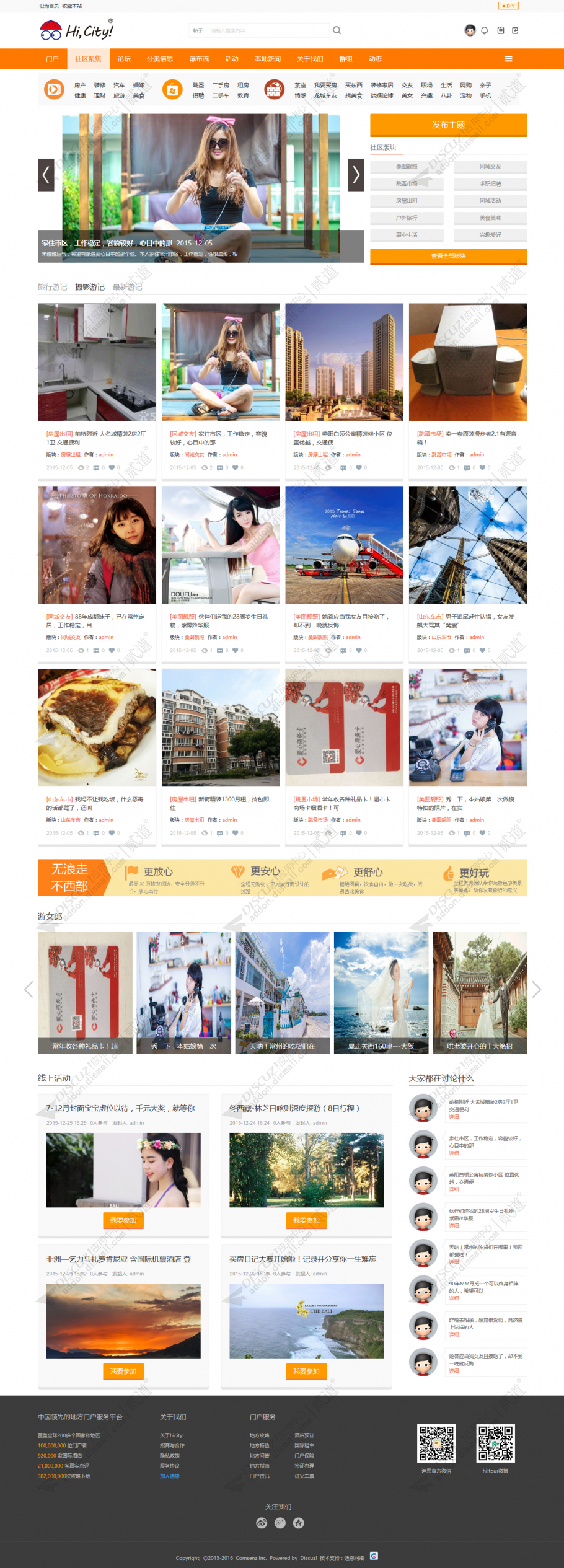The height and width of the screenshot is (1568, 564).
Task: Advance the 游女郎 carousel with right arrow
Action: tap(537, 990)
